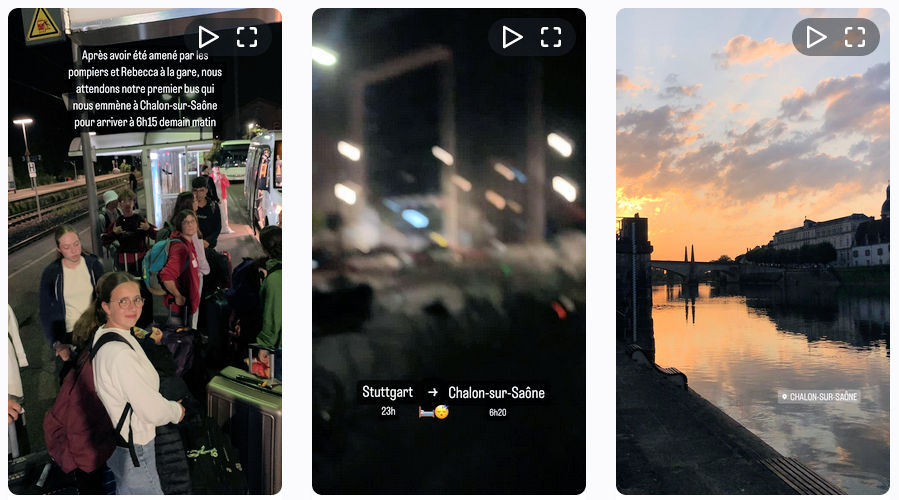Play the Chalon-sur-Saône sunset river video
The width and height of the screenshot is (899, 500).
[x=816, y=37]
